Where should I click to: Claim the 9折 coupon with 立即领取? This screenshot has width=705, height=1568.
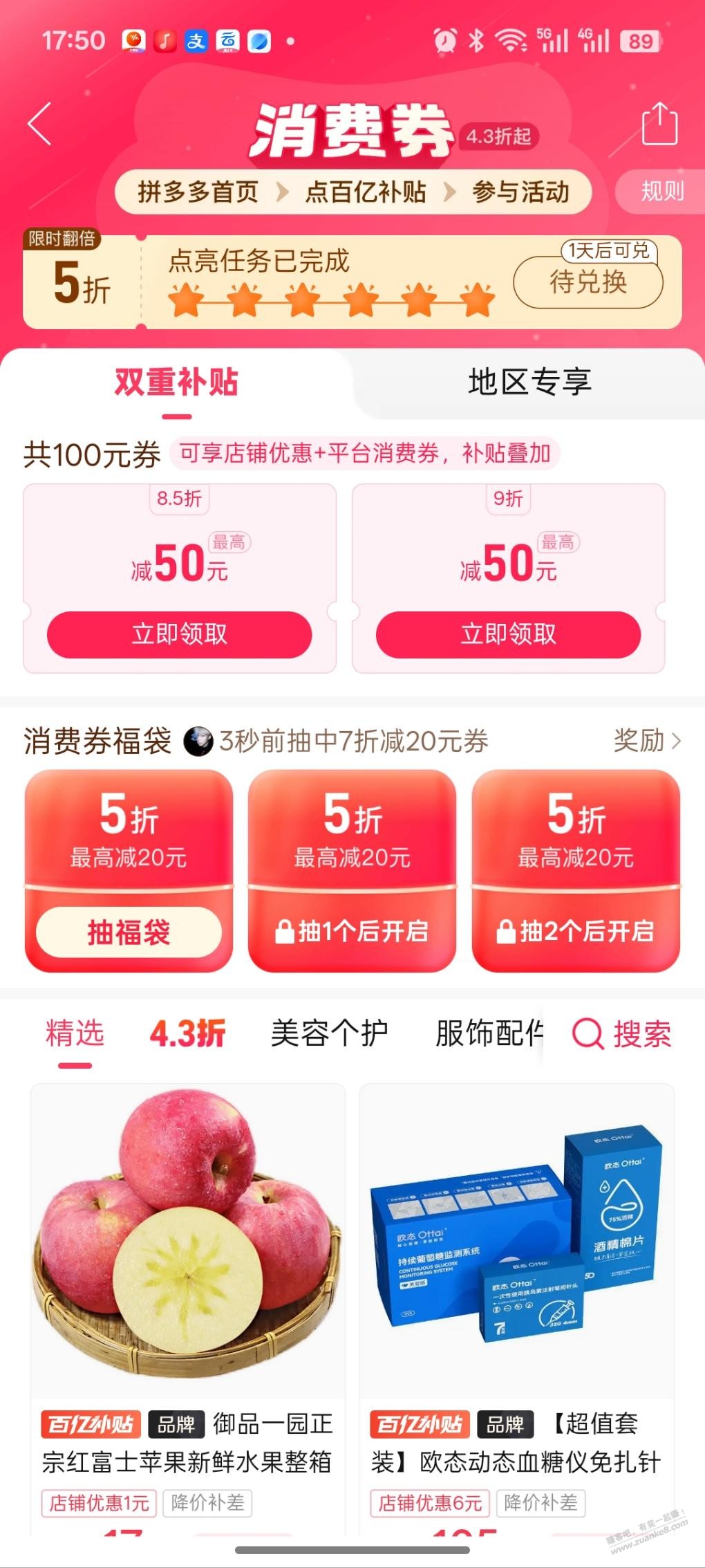tap(509, 634)
